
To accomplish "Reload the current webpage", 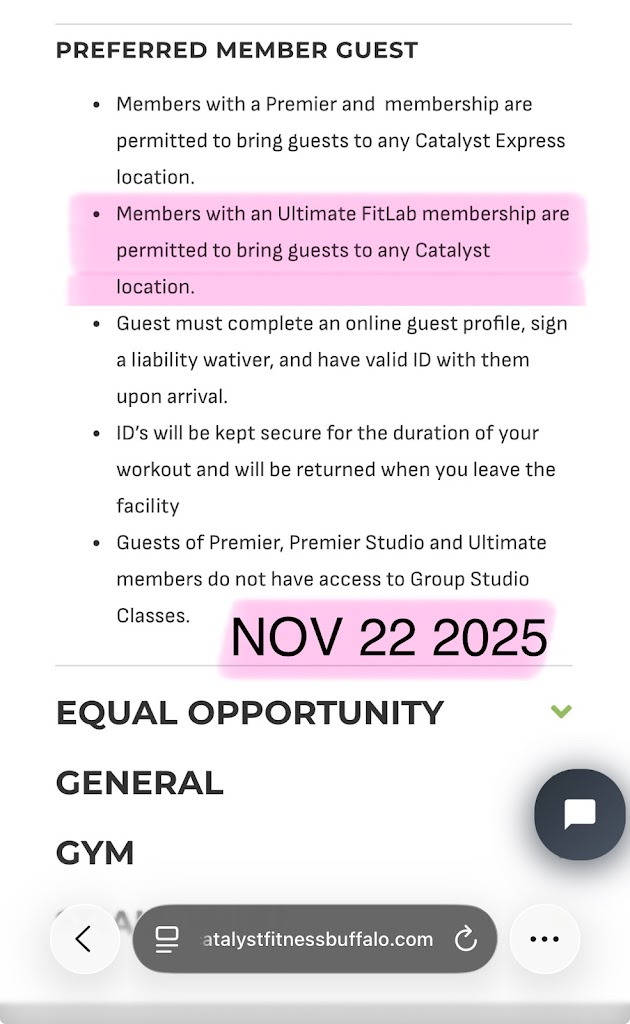I will 465,939.
